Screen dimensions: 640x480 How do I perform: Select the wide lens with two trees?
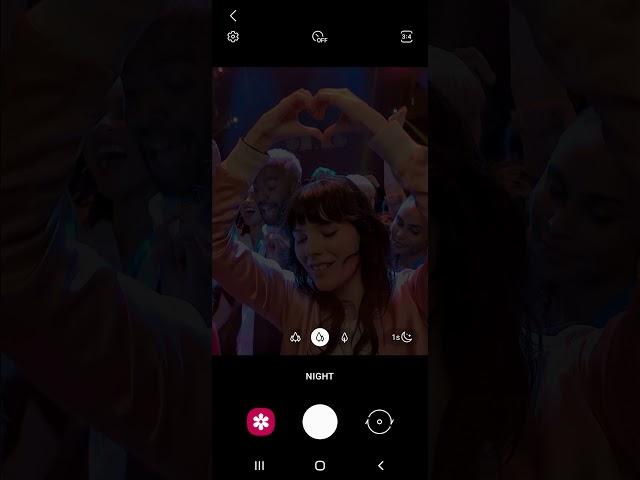coord(320,338)
